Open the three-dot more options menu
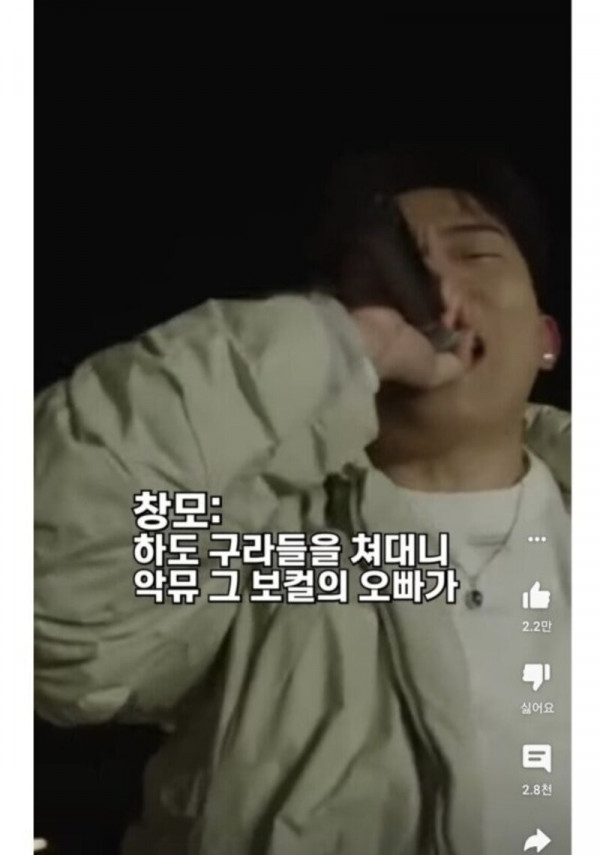Screen dimensions: 600x855 pos(537,539)
